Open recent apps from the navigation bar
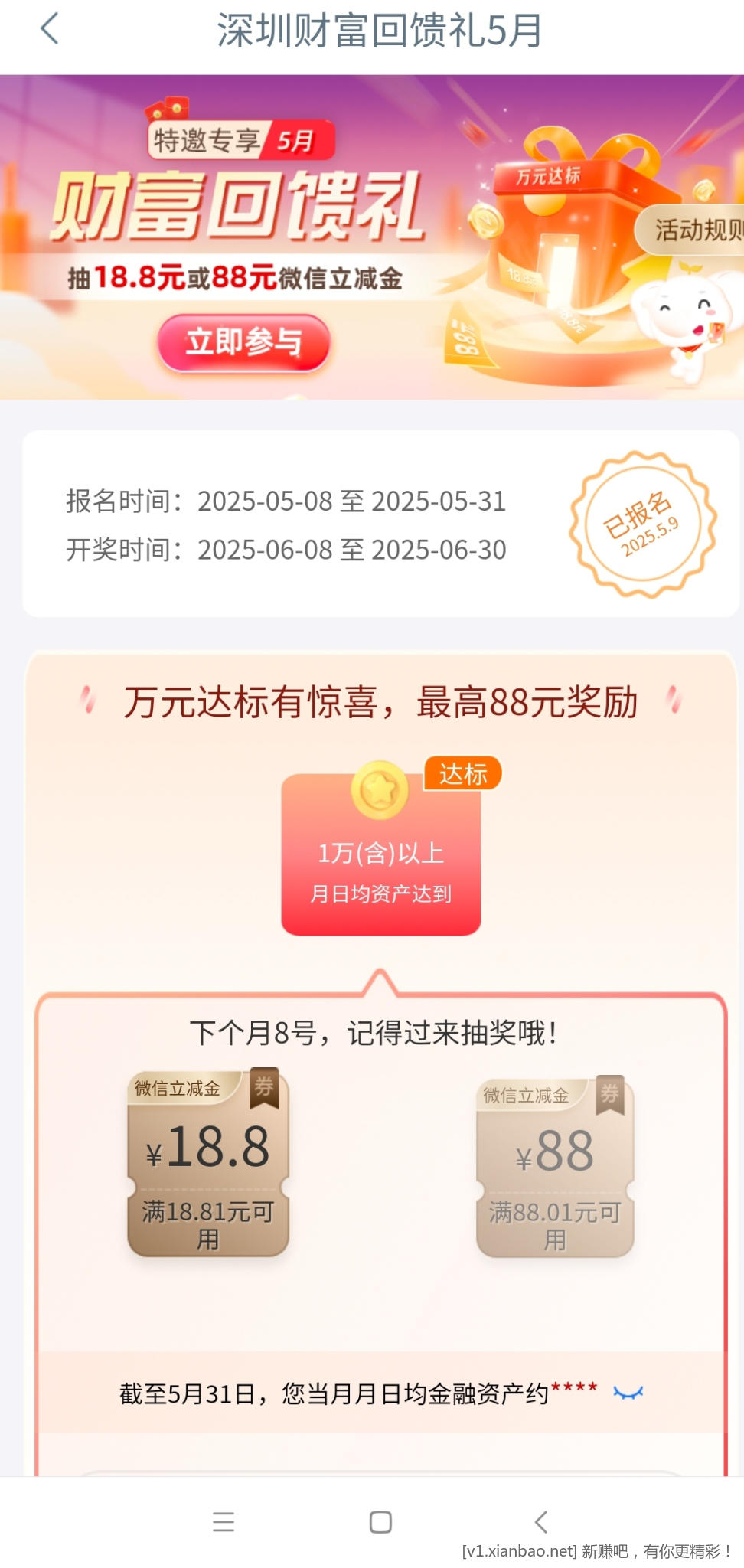Image resolution: width=744 pixels, height=1568 pixels. coord(224,1521)
